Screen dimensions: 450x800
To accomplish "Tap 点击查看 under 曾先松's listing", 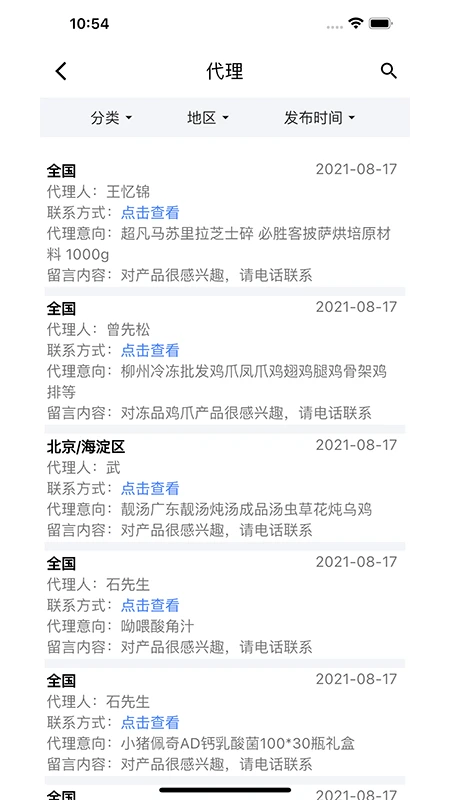I will click(150, 351).
